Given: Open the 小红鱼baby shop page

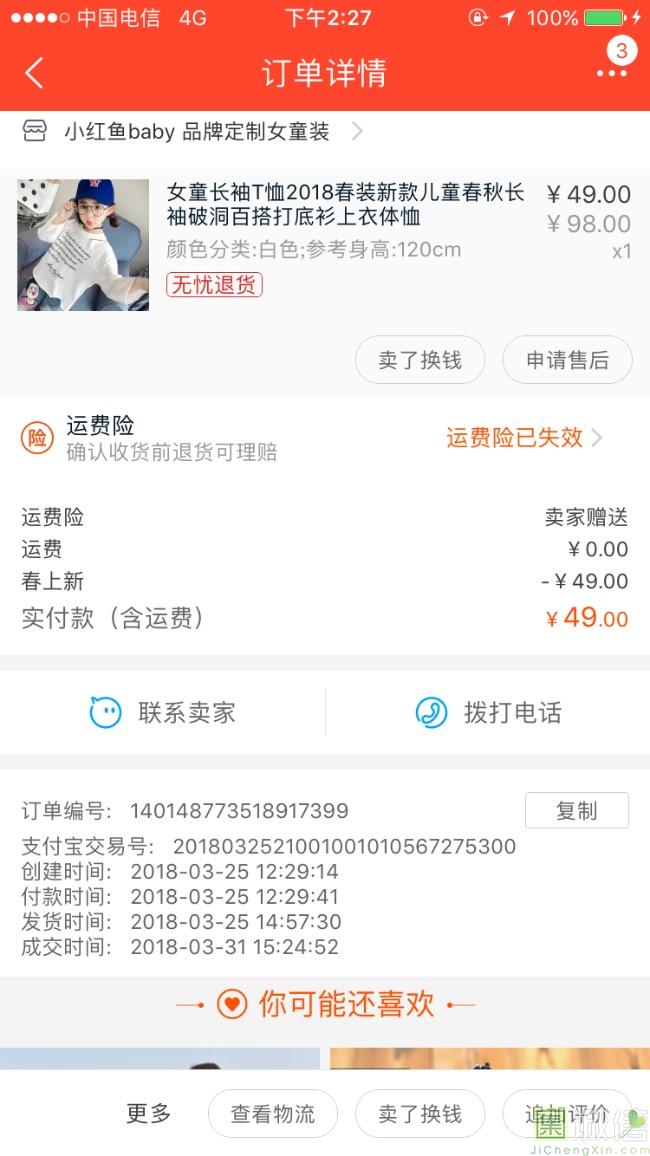Looking at the screenshot, I should (x=195, y=131).
